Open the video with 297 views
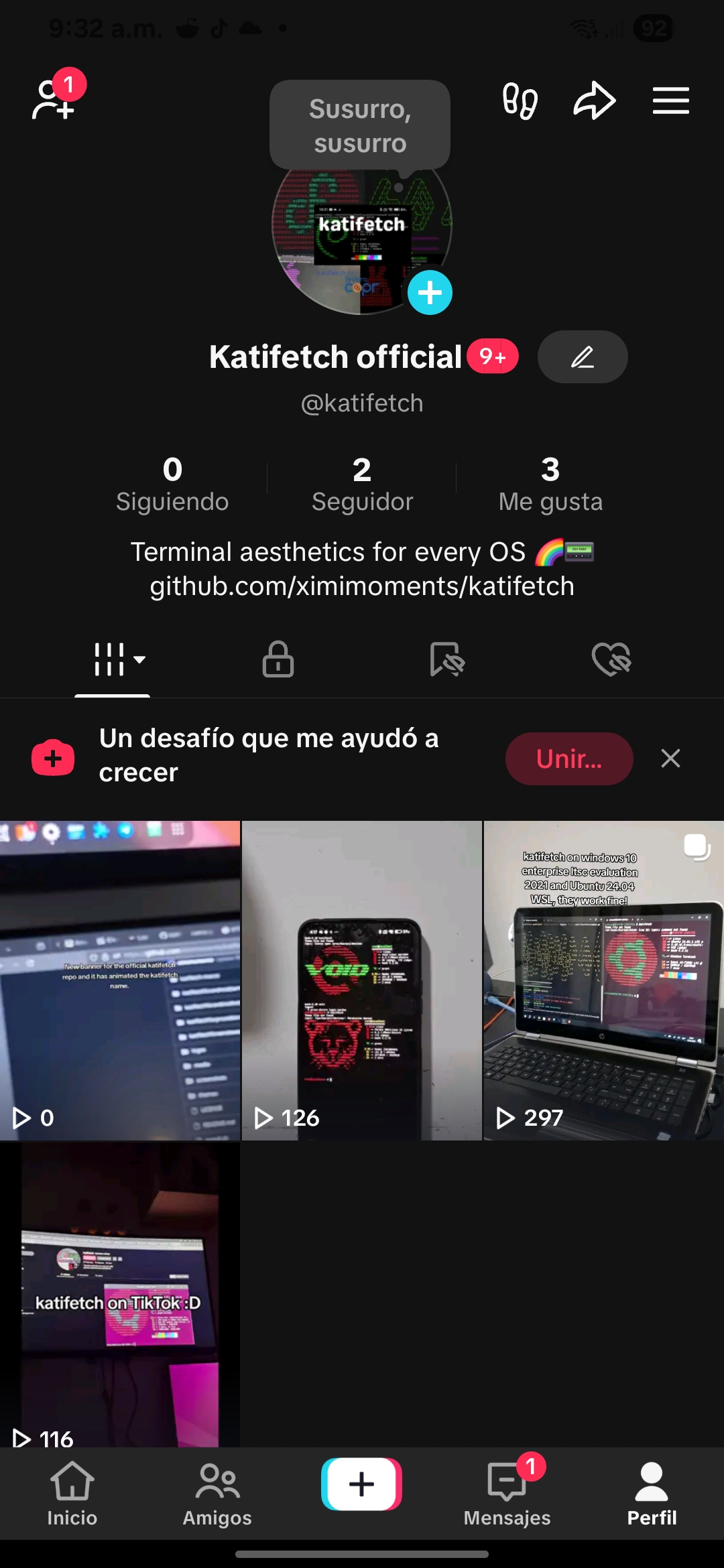 pos(603,980)
